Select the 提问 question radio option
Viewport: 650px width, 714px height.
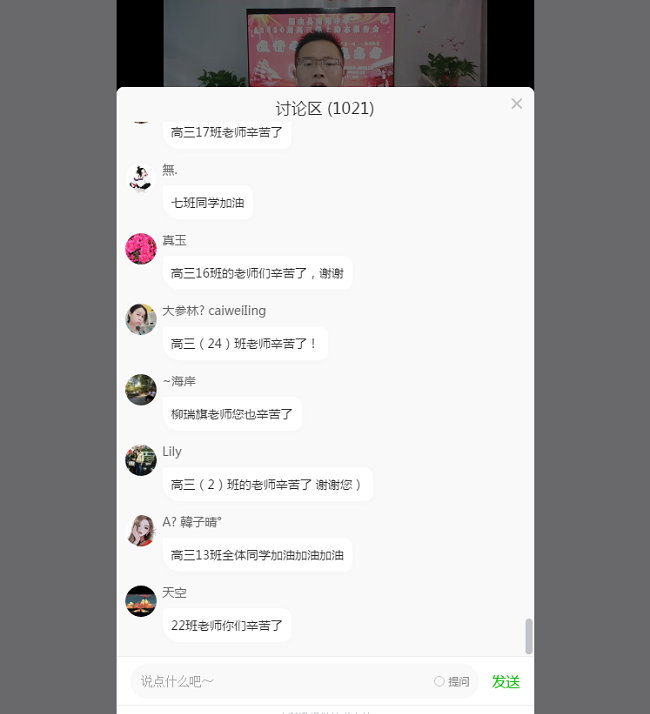(440, 681)
